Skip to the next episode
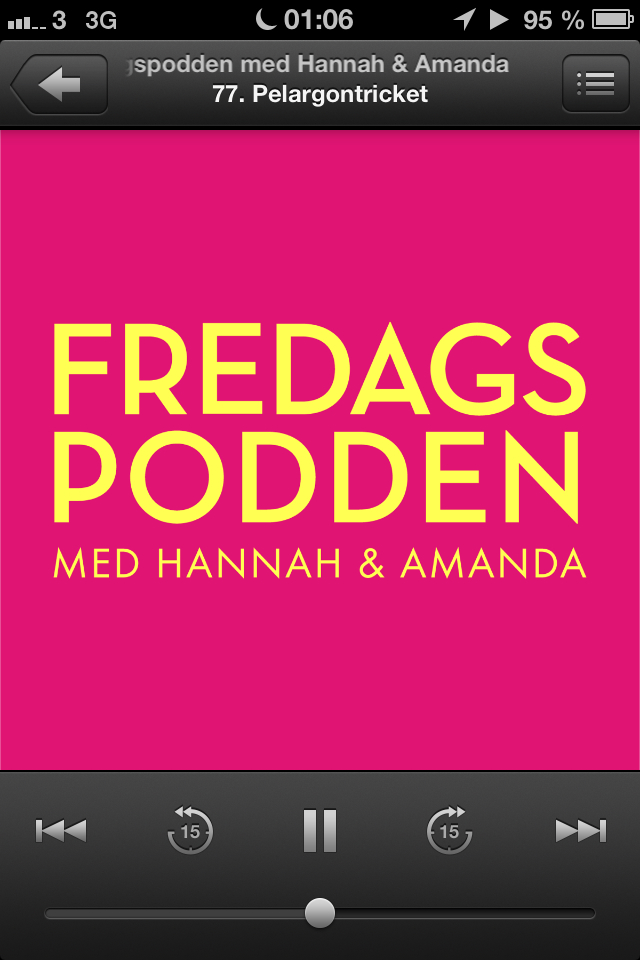The width and height of the screenshot is (640, 960). [x=580, y=830]
